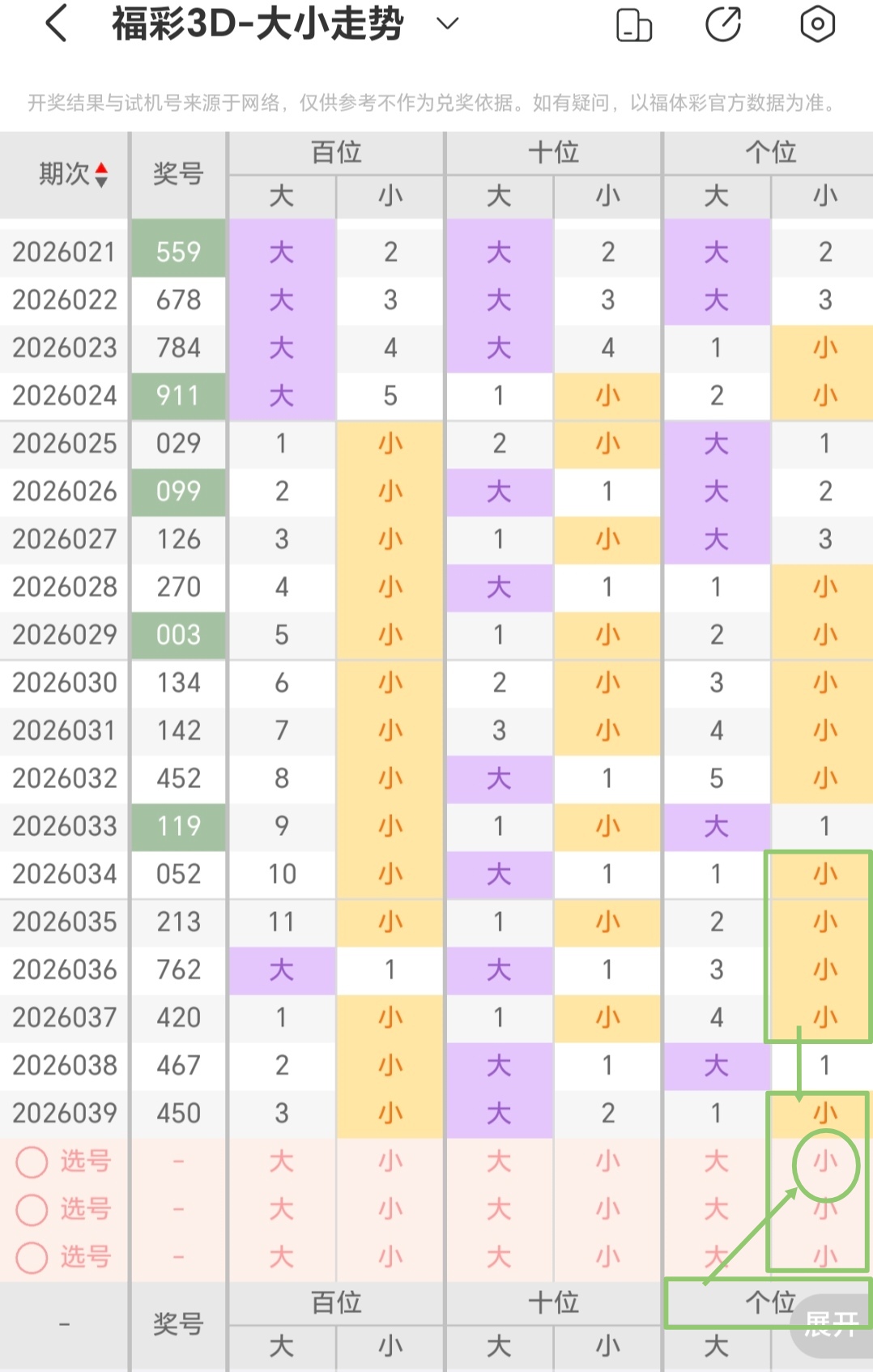Toggle sort order on 期次 header
Viewport: 873px width, 1372px height.
click(x=73, y=174)
